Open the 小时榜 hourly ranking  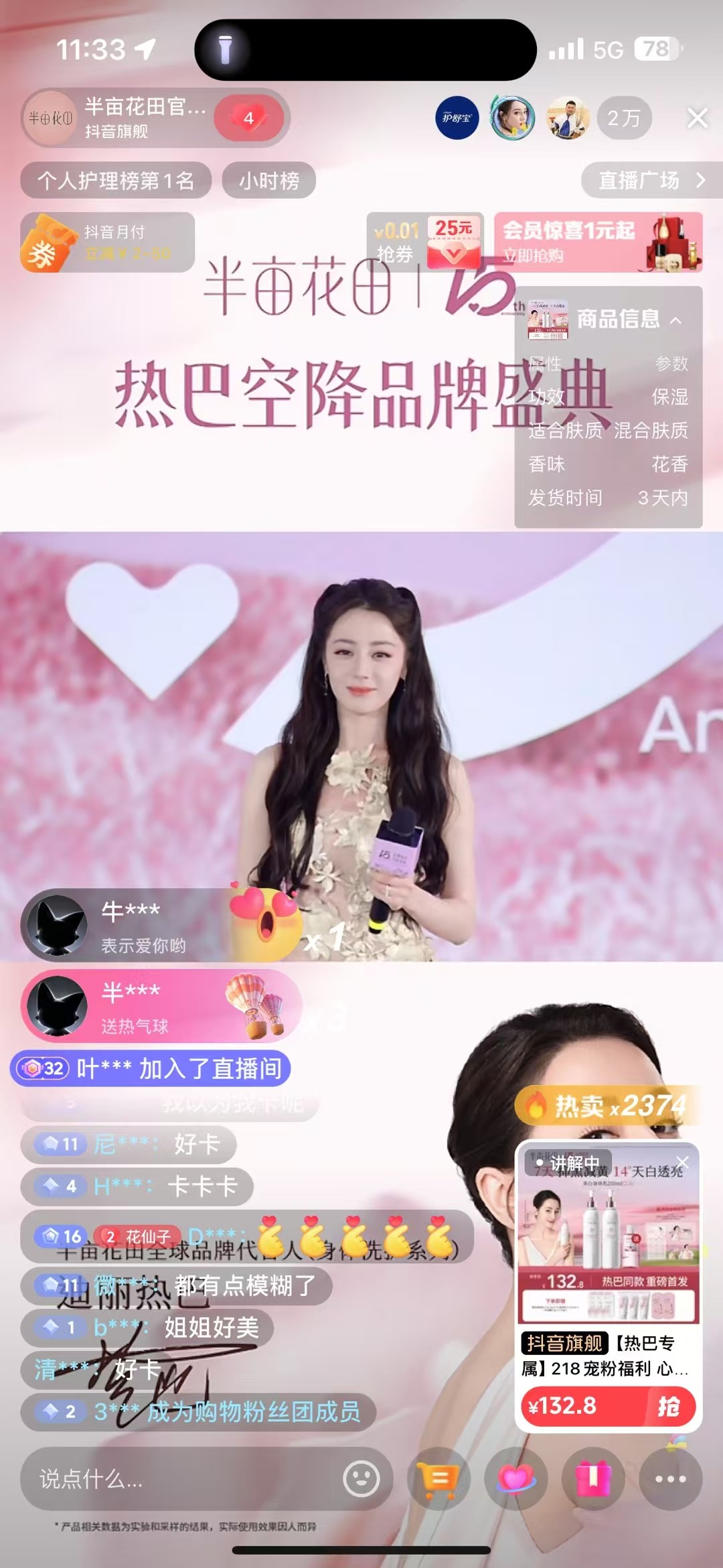pos(269,180)
